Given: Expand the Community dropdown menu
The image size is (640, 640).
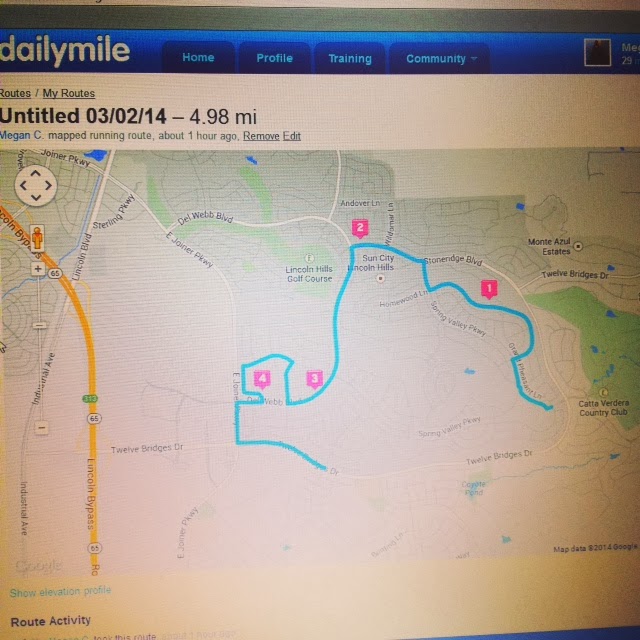Looking at the screenshot, I should (x=440, y=59).
